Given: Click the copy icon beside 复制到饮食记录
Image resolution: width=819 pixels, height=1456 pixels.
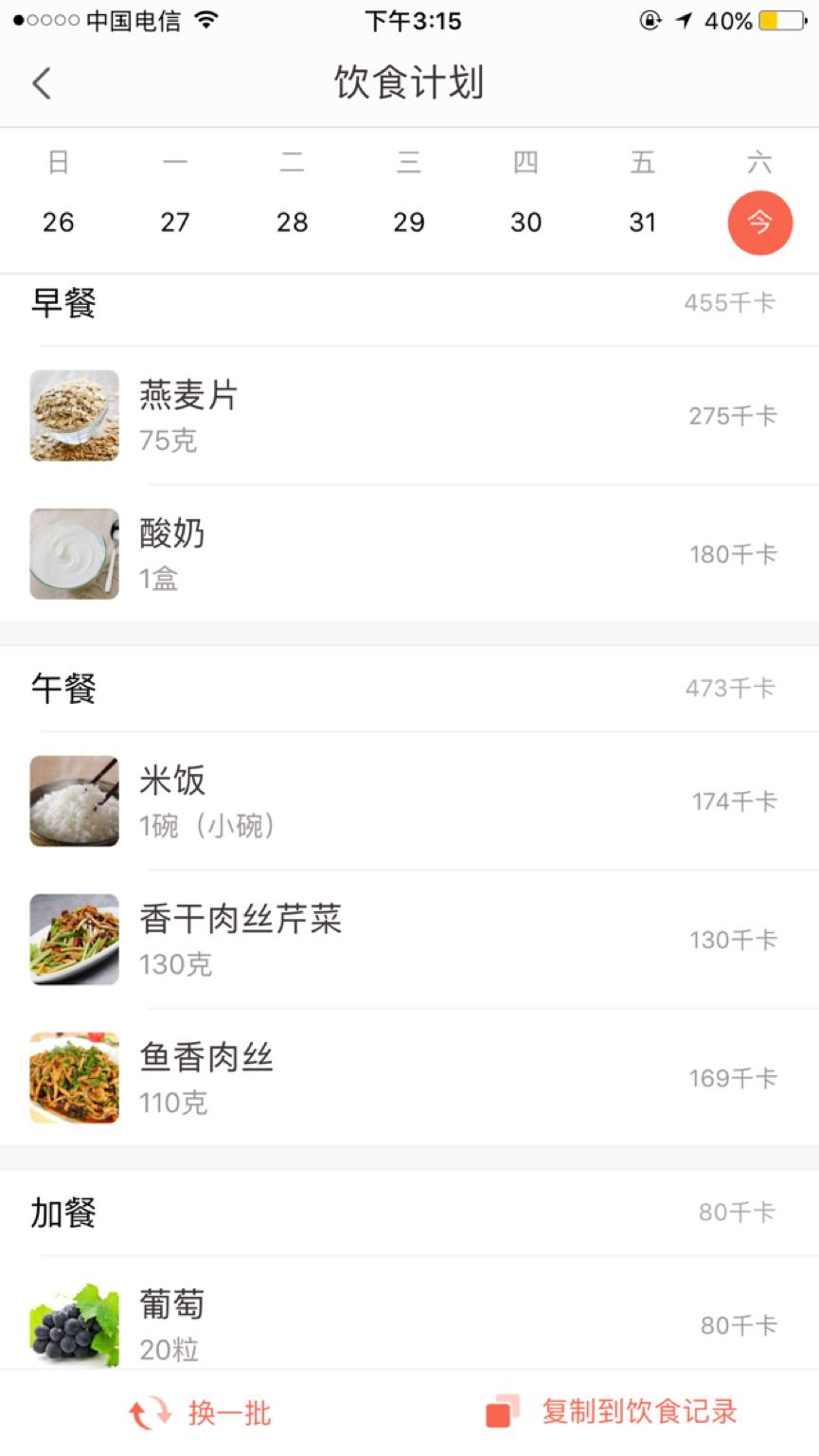Looking at the screenshot, I should click(503, 1411).
